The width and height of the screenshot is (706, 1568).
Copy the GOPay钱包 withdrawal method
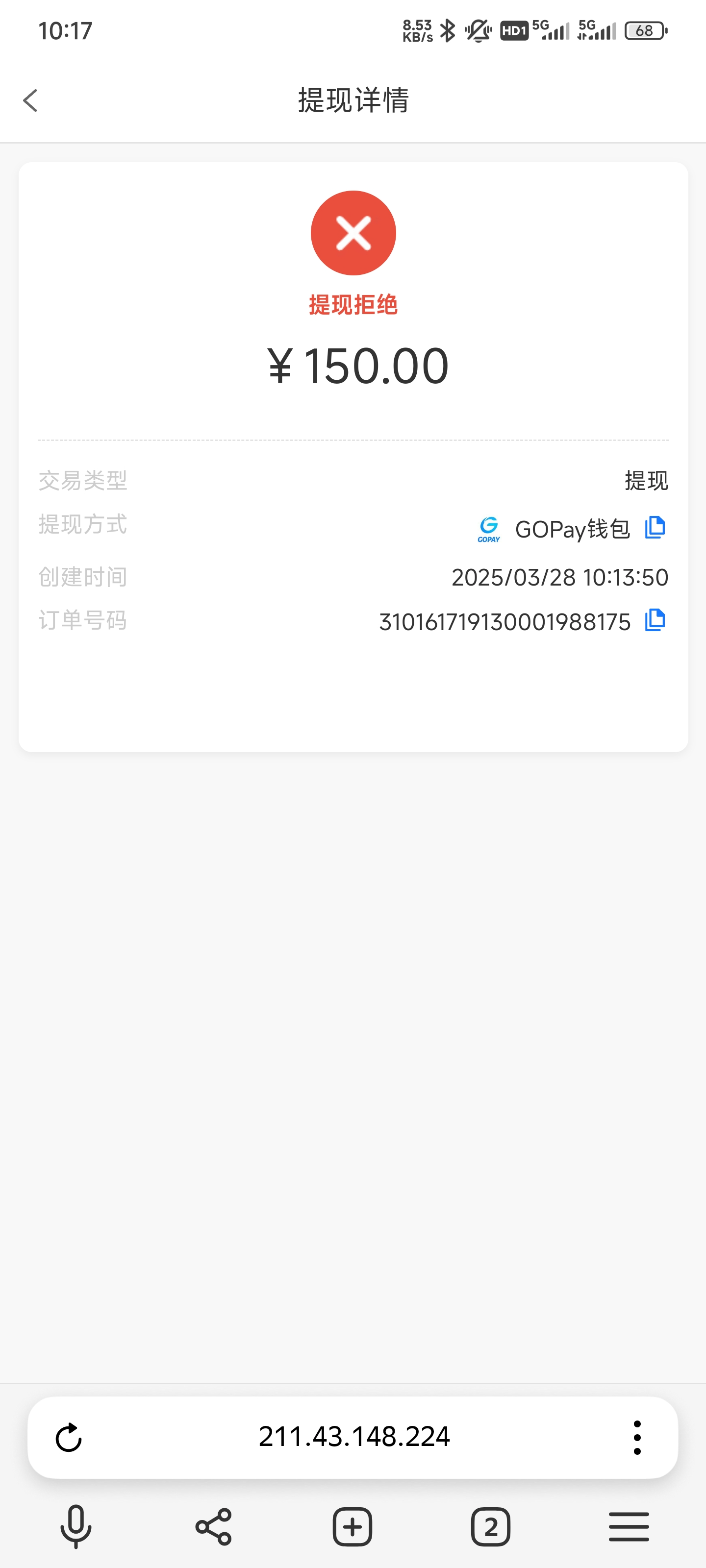pos(654,528)
